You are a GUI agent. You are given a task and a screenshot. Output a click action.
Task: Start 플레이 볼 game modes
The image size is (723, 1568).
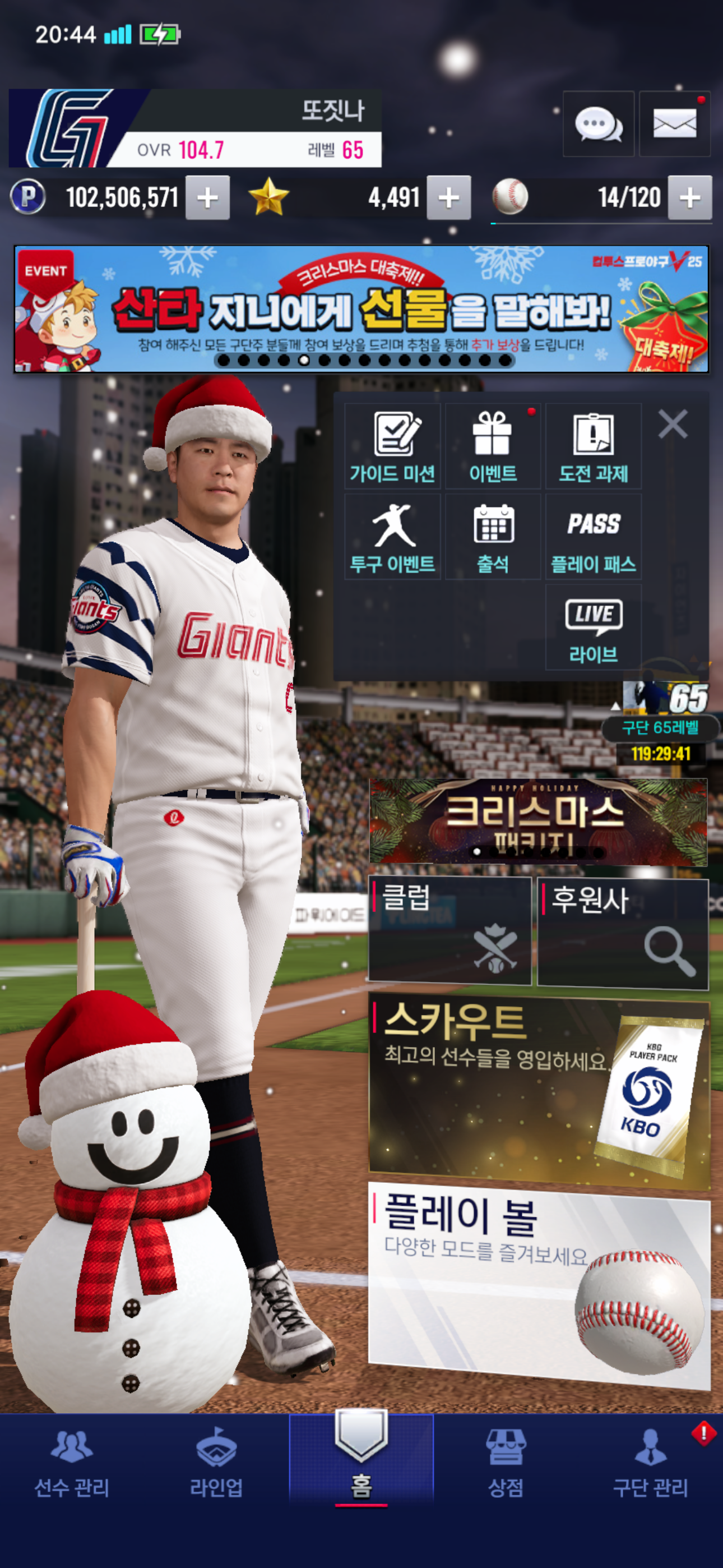tap(538, 1284)
